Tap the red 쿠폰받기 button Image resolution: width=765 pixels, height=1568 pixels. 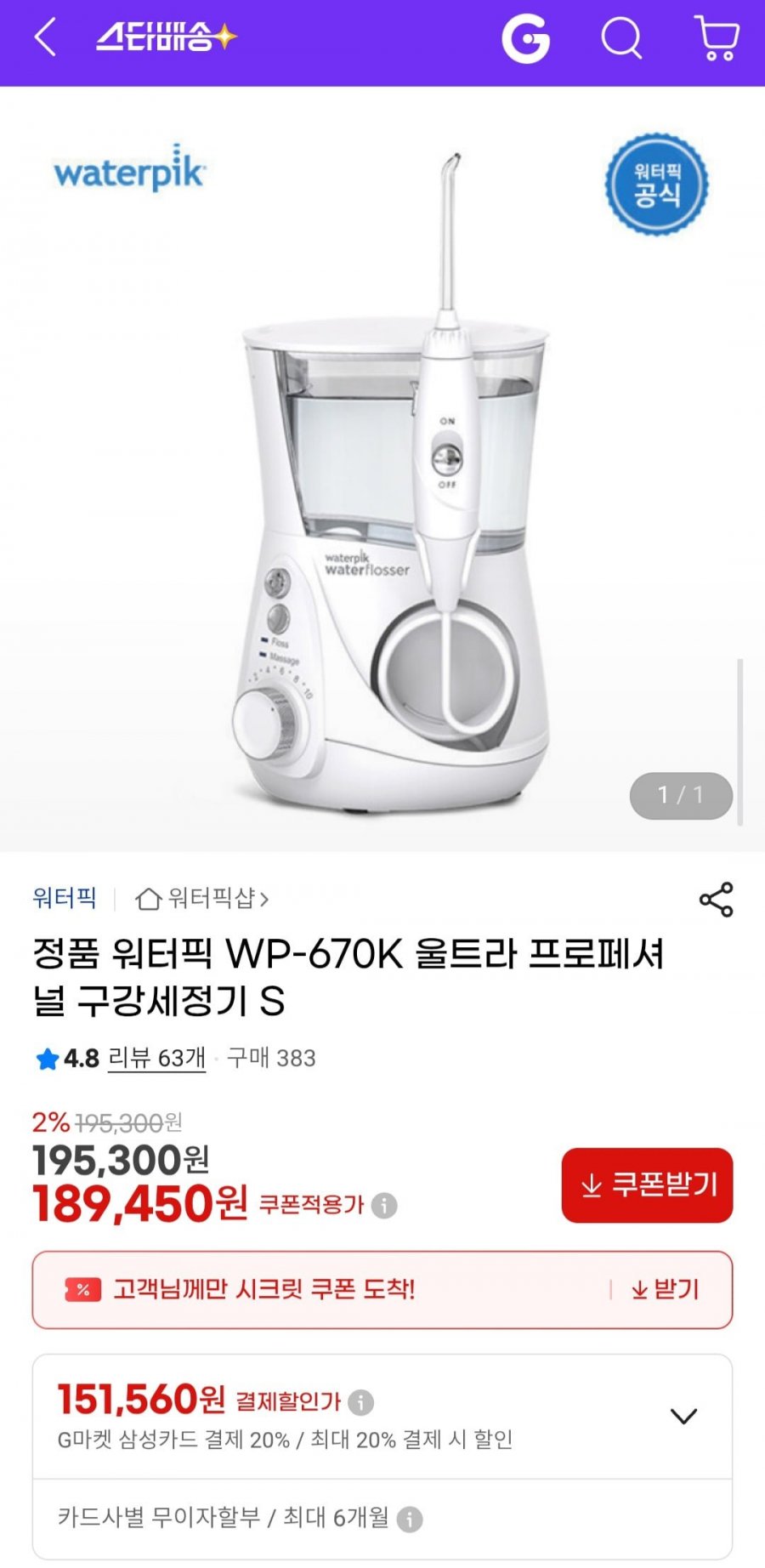coord(647,1185)
